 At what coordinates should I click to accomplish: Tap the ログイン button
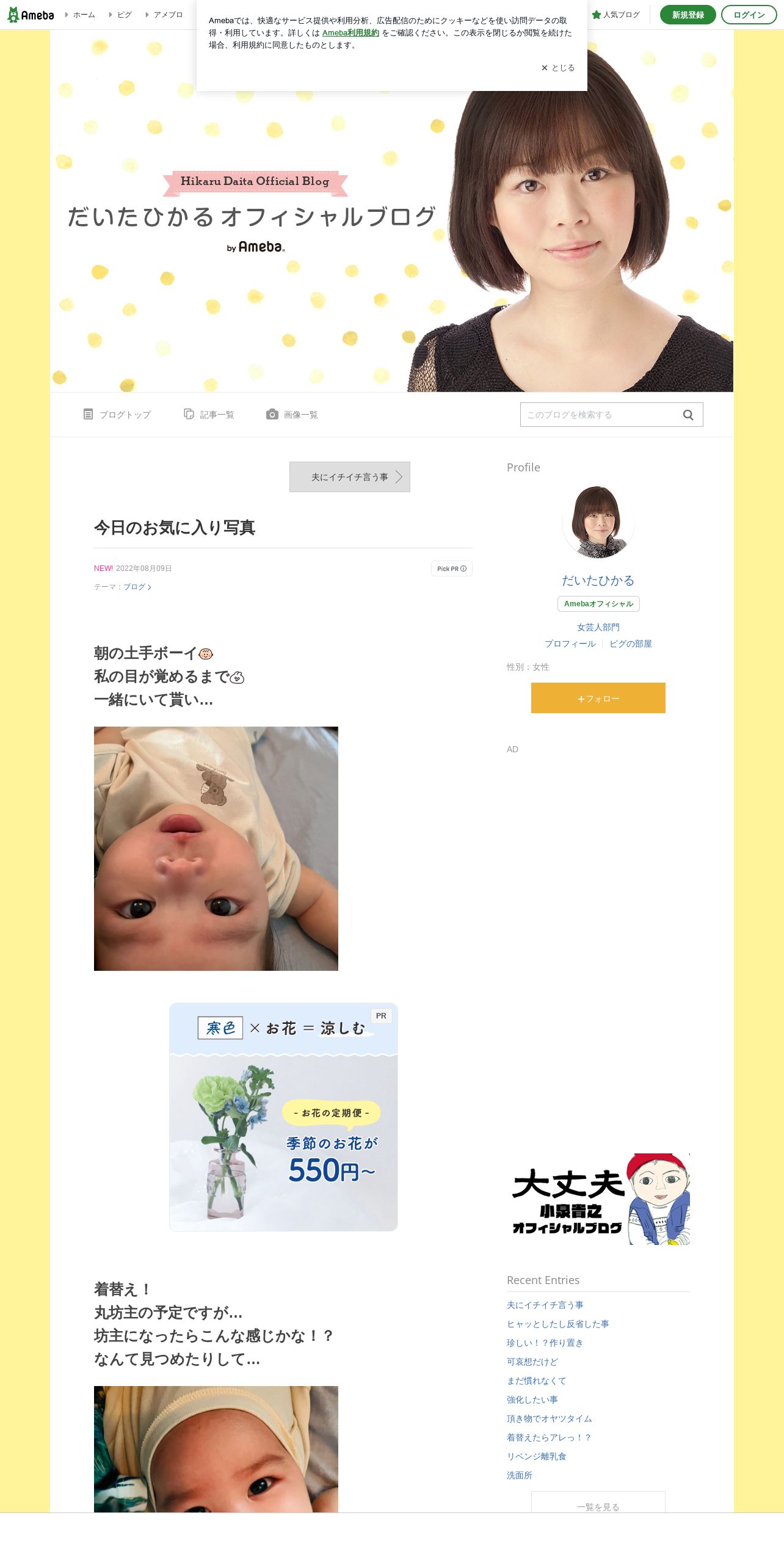click(x=749, y=15)
